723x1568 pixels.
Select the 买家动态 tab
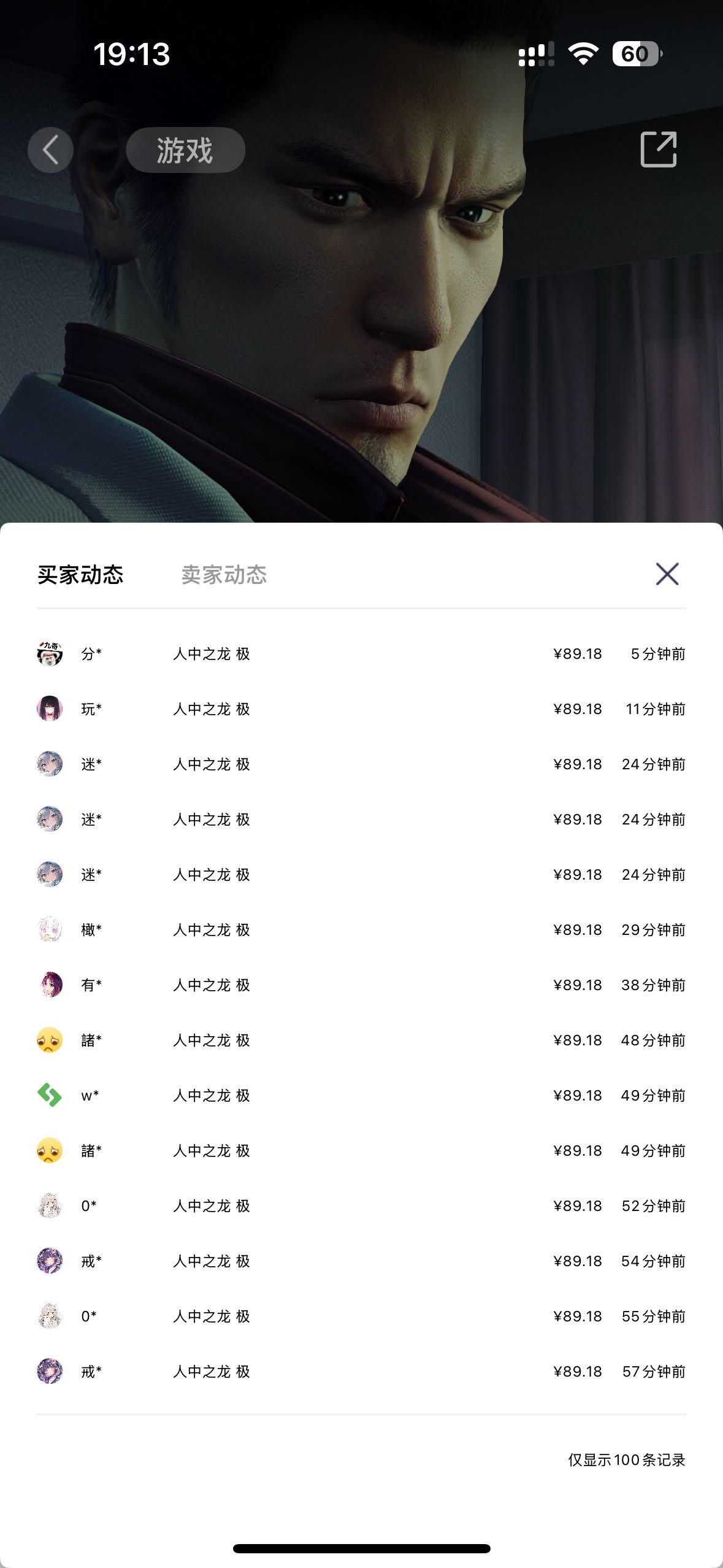80,575
